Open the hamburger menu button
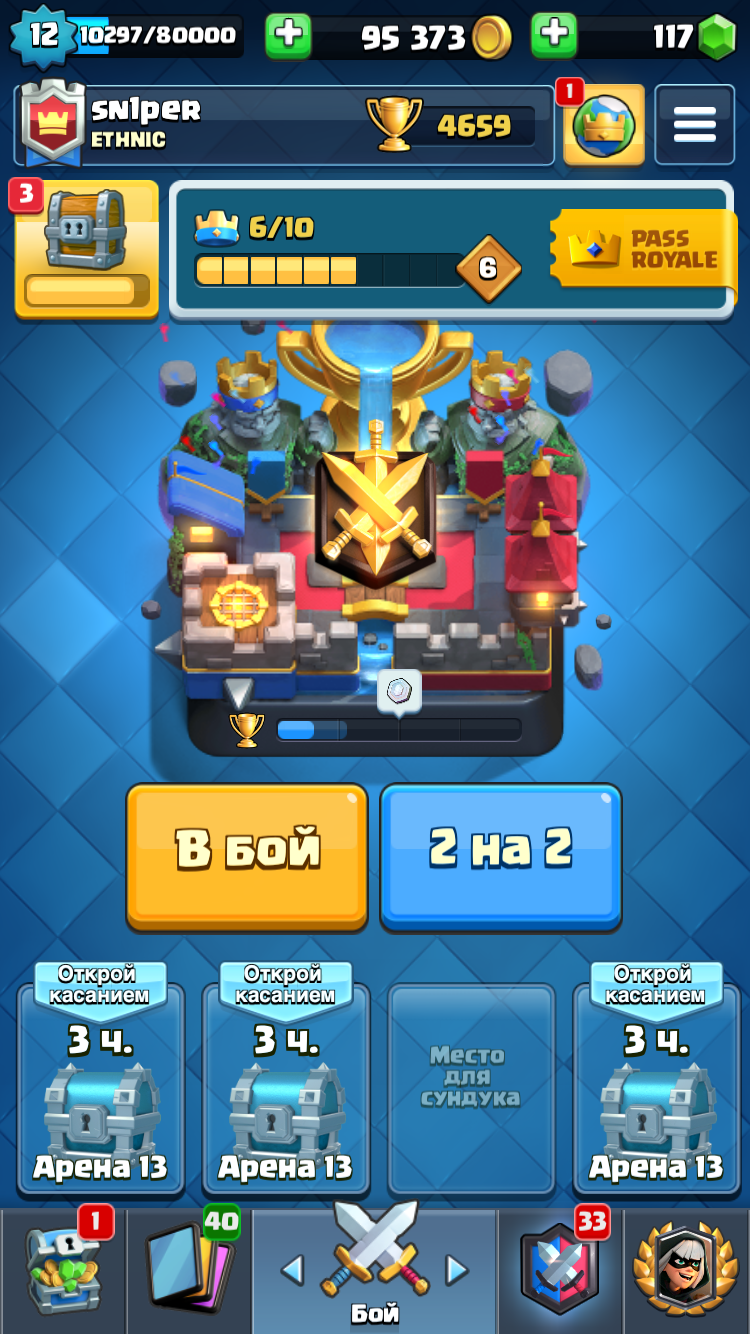This screenshot has width=750, height=1334. (x=694, y=125)
